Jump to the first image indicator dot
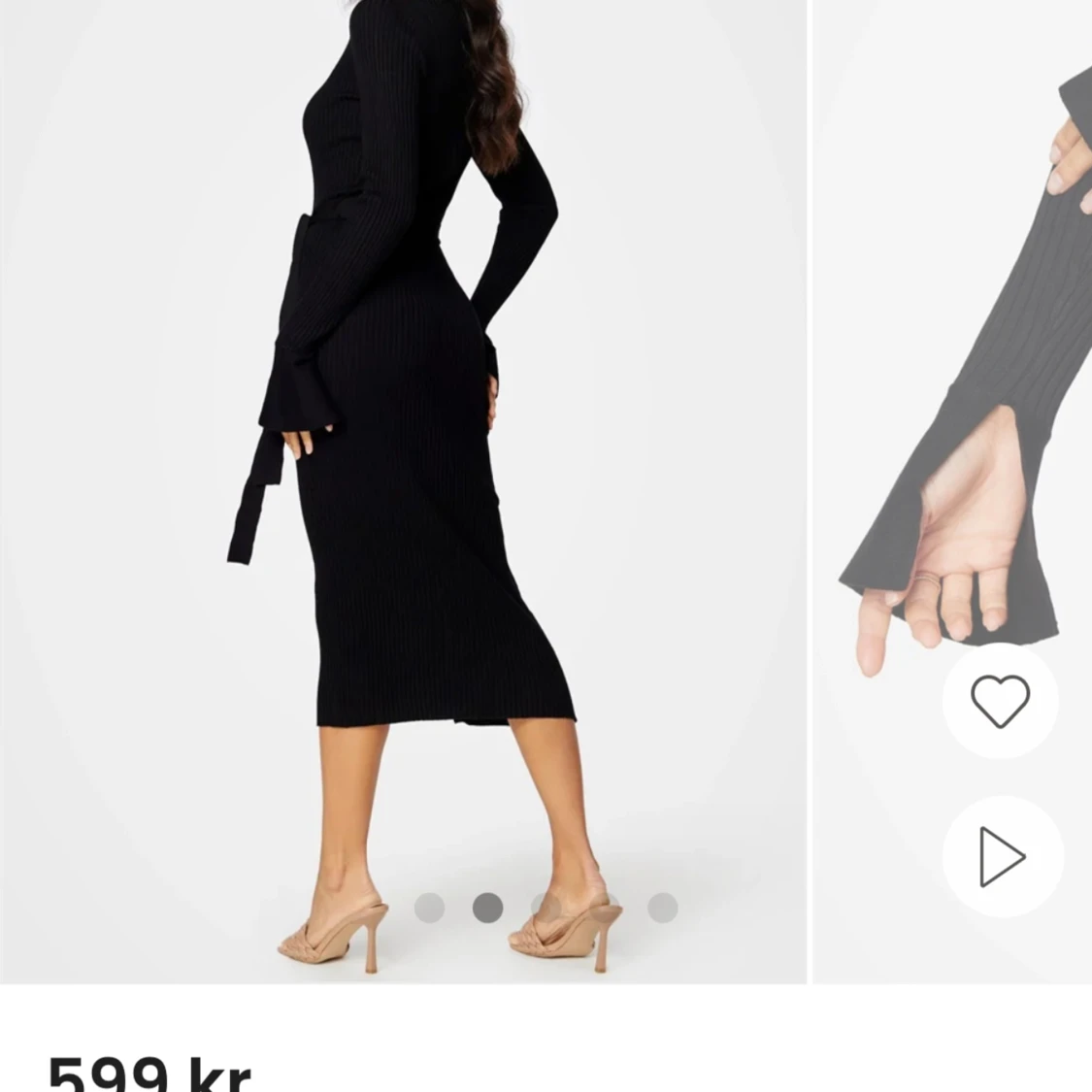Viewport: 1092px width, 1092px height. click(429, 908)
